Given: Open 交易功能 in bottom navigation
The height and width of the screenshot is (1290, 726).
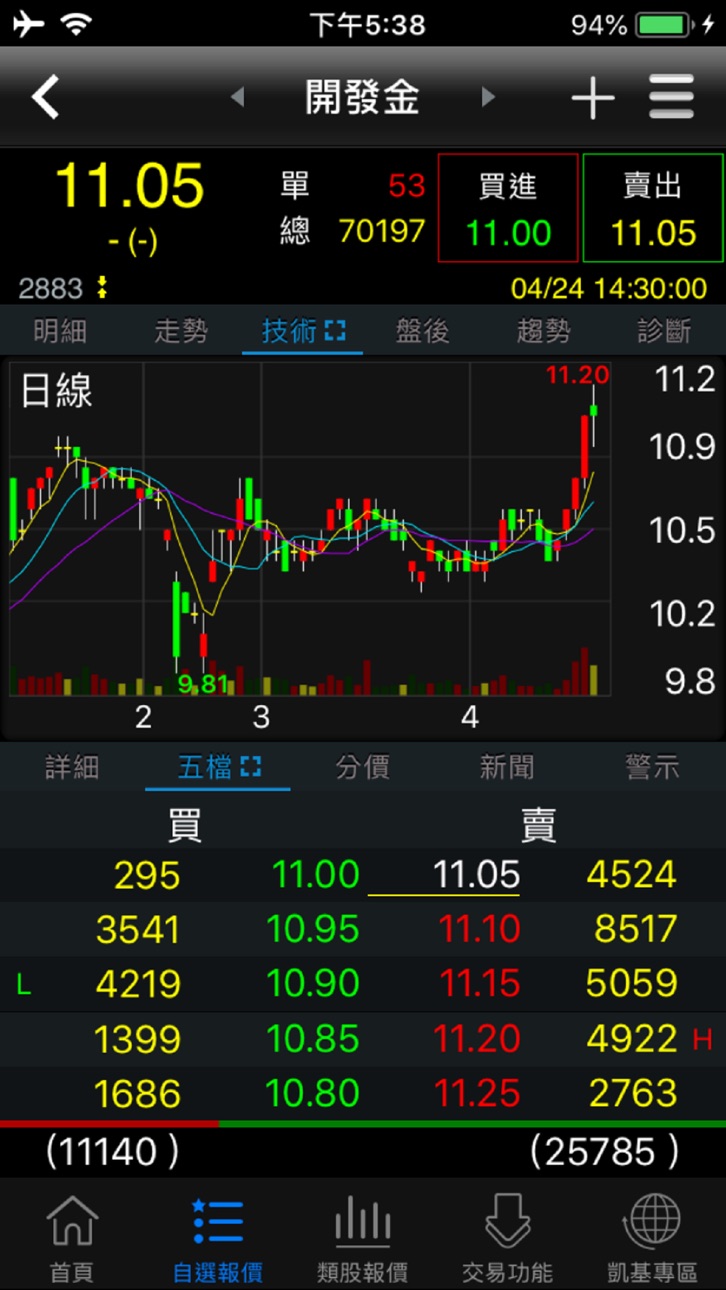Looking at the screenshot, I should (508, 1236).
